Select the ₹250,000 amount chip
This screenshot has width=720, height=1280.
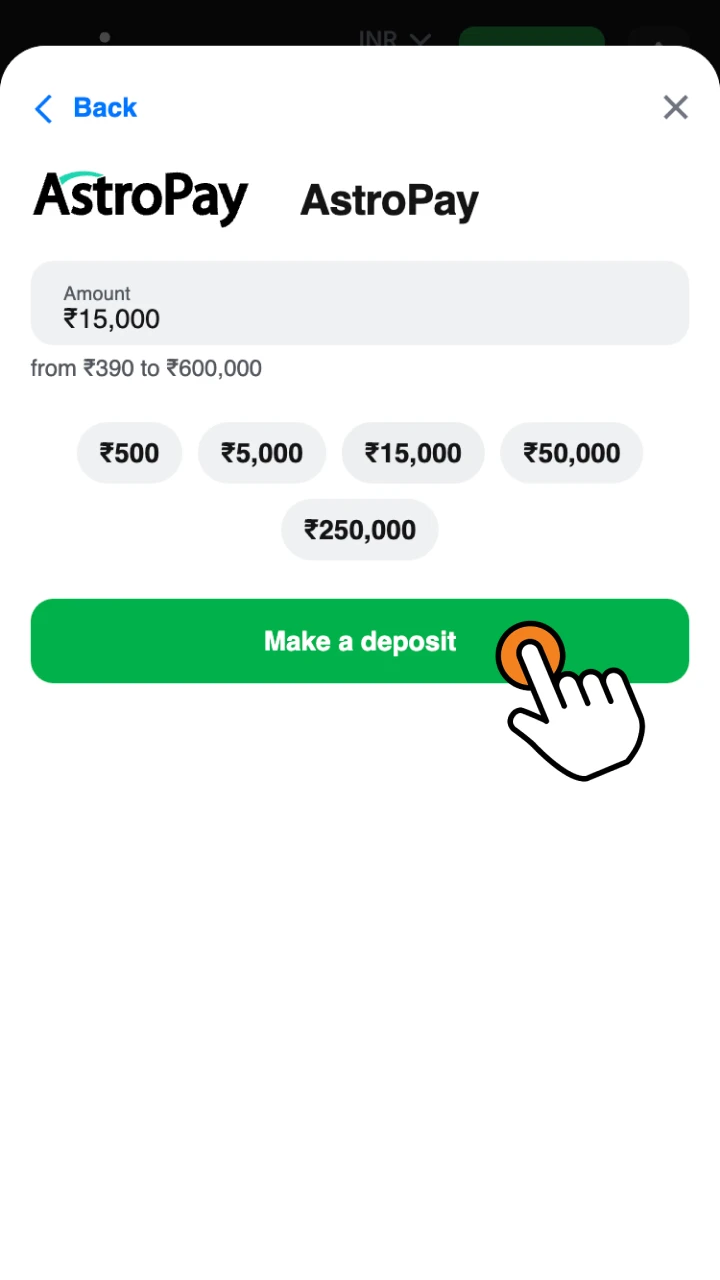[359, 530]
